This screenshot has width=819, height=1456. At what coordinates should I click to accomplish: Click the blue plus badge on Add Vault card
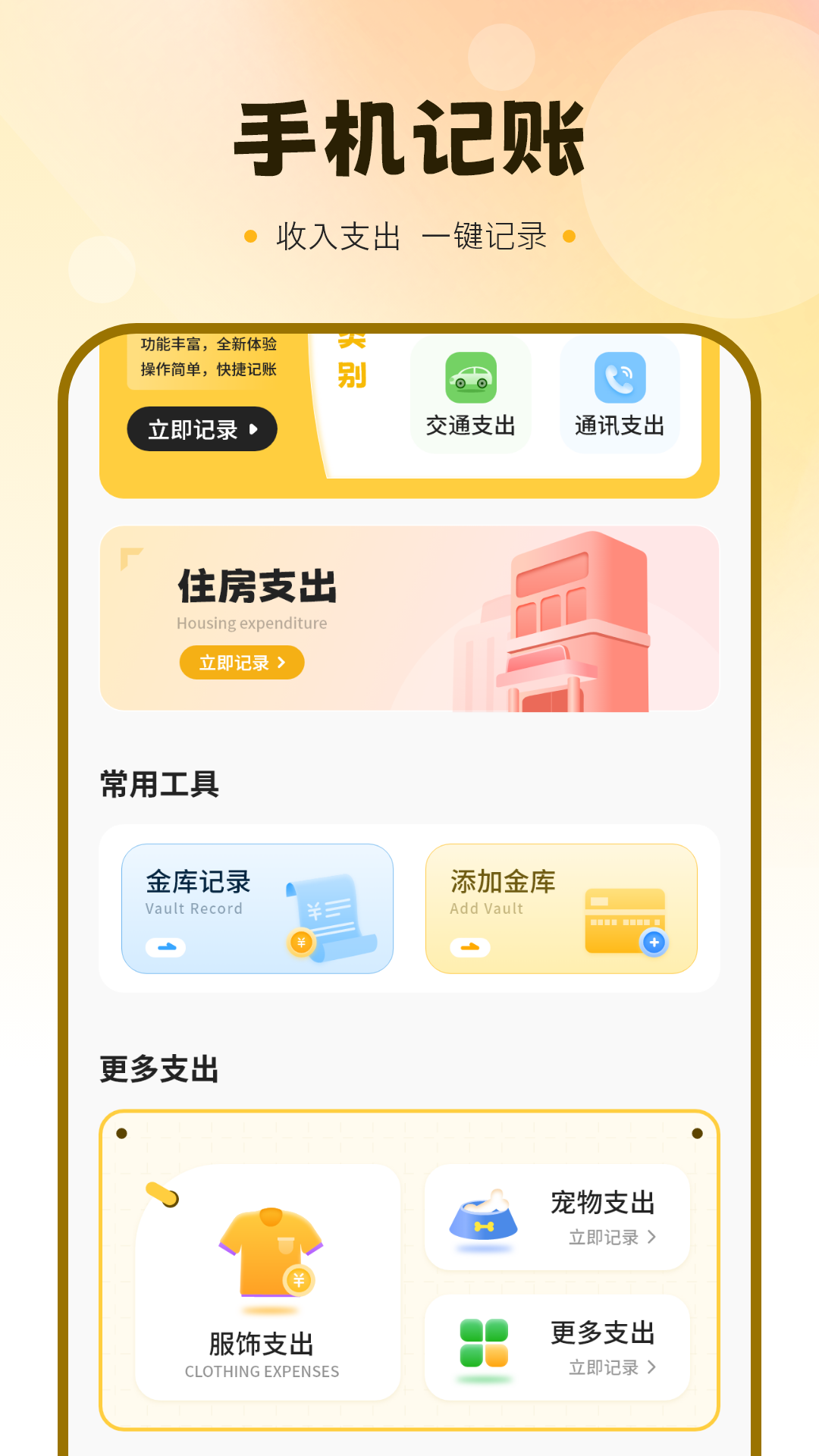654,943
